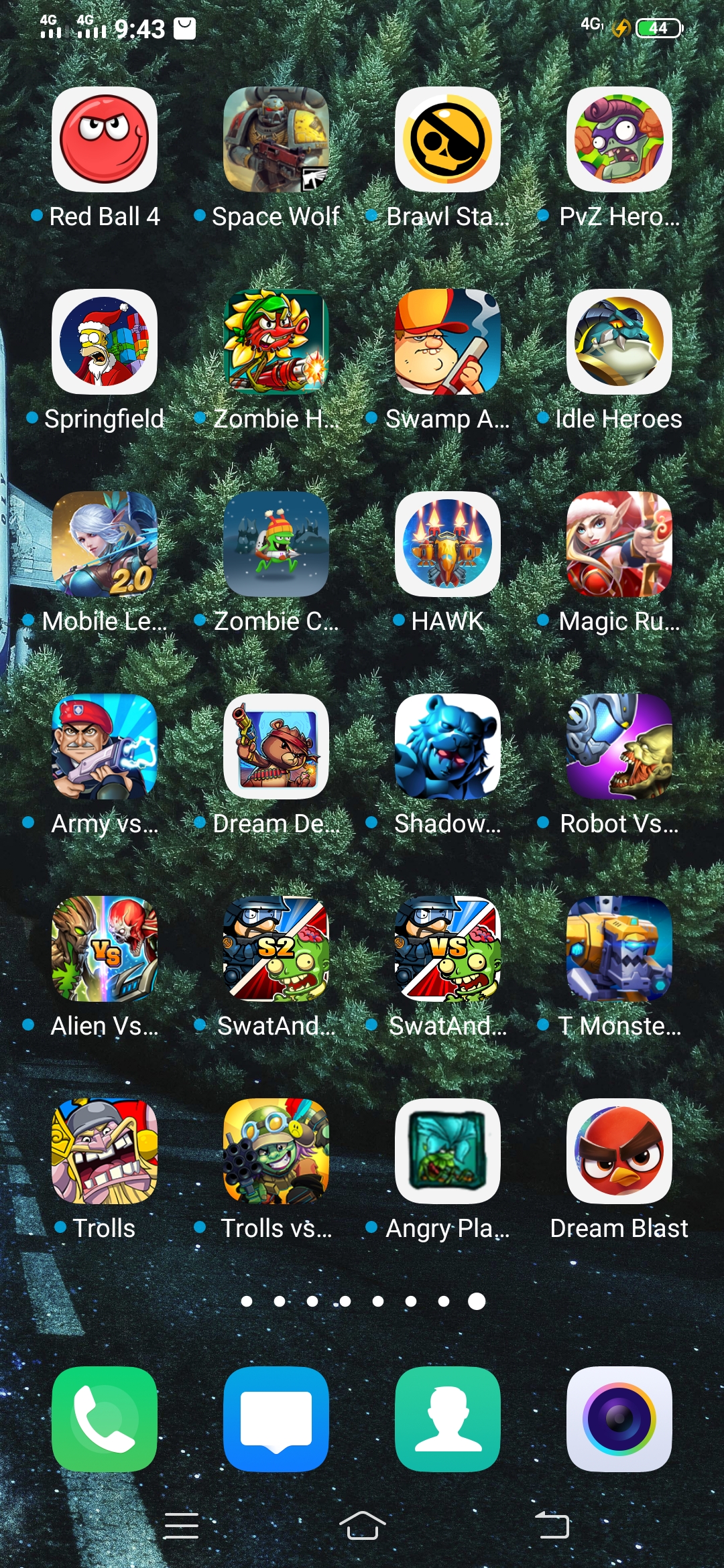Open the Phone dialer
The height and width of the screenshot is (1568, 724).
point(105,1419)
